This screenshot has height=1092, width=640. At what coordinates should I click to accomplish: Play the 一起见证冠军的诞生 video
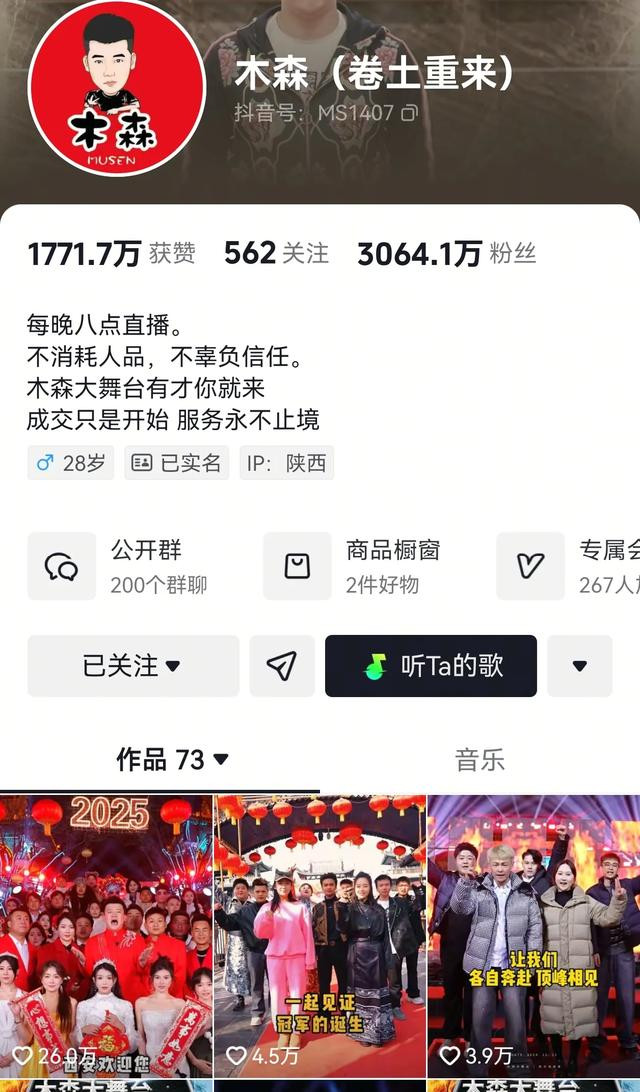(x=320, y=937)
